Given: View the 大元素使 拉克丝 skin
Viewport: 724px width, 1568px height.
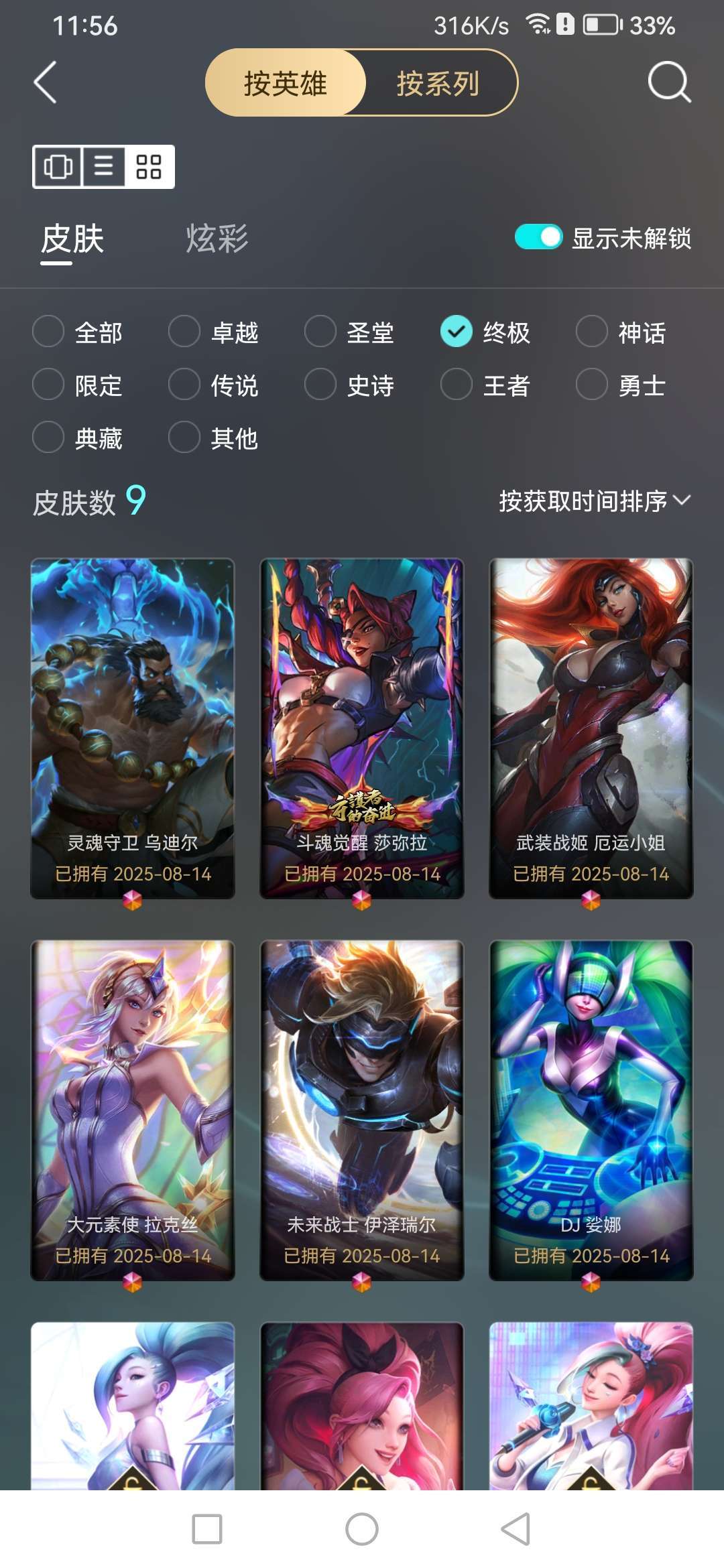Looking at the screenshot, I should click(x=133, y=1109).
